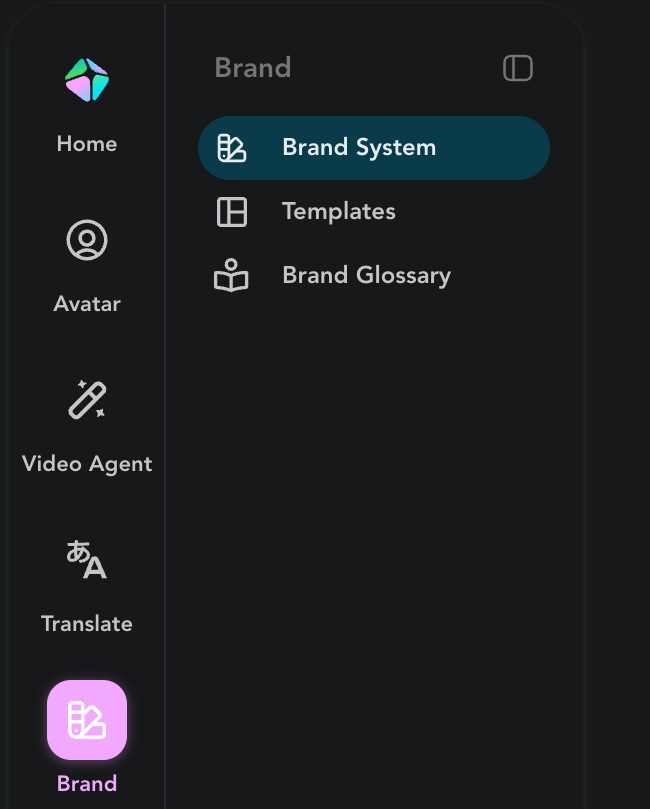This screenshot has width=650, height=809.
Task: Open Brand Glossary
Action: [374, 275]
